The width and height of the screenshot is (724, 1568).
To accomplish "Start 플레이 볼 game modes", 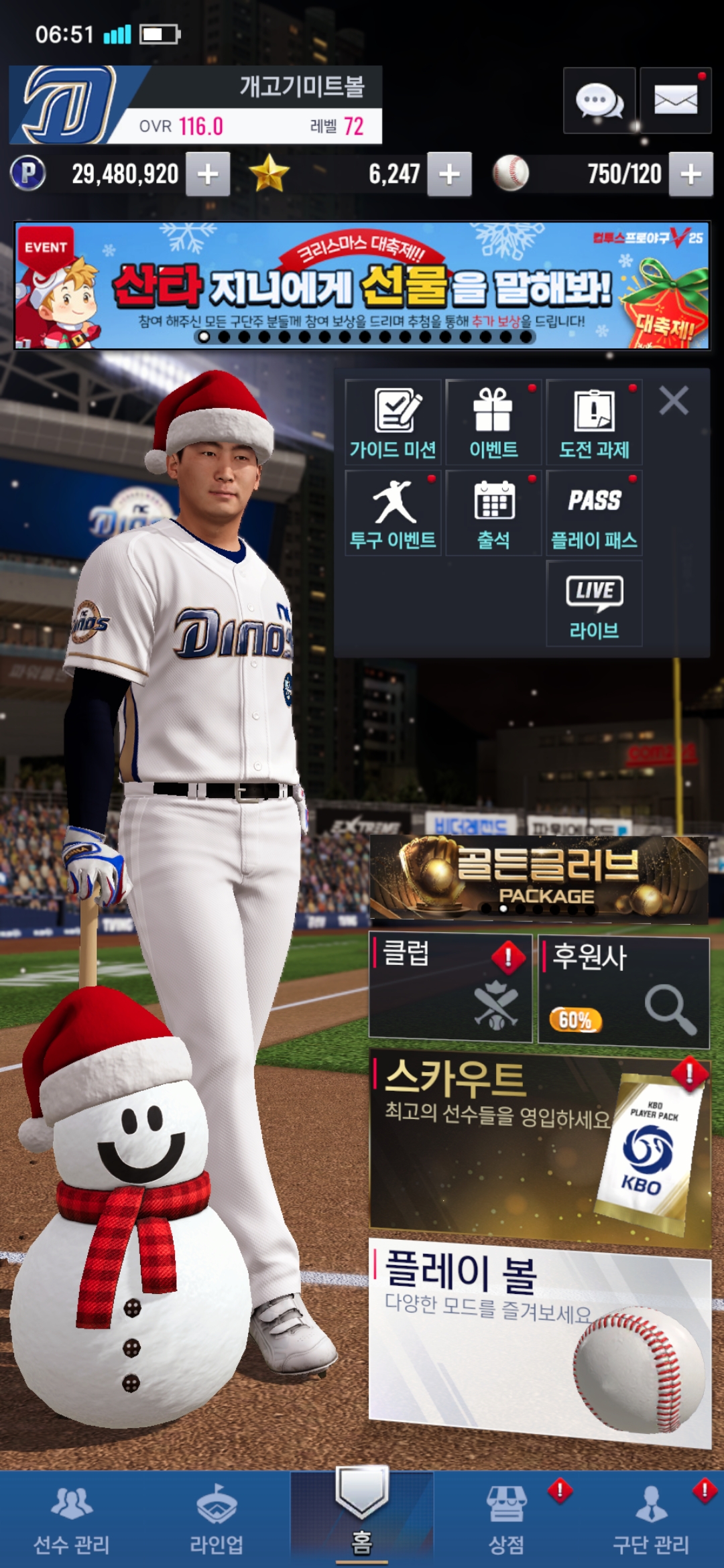I will (539, 1340).
